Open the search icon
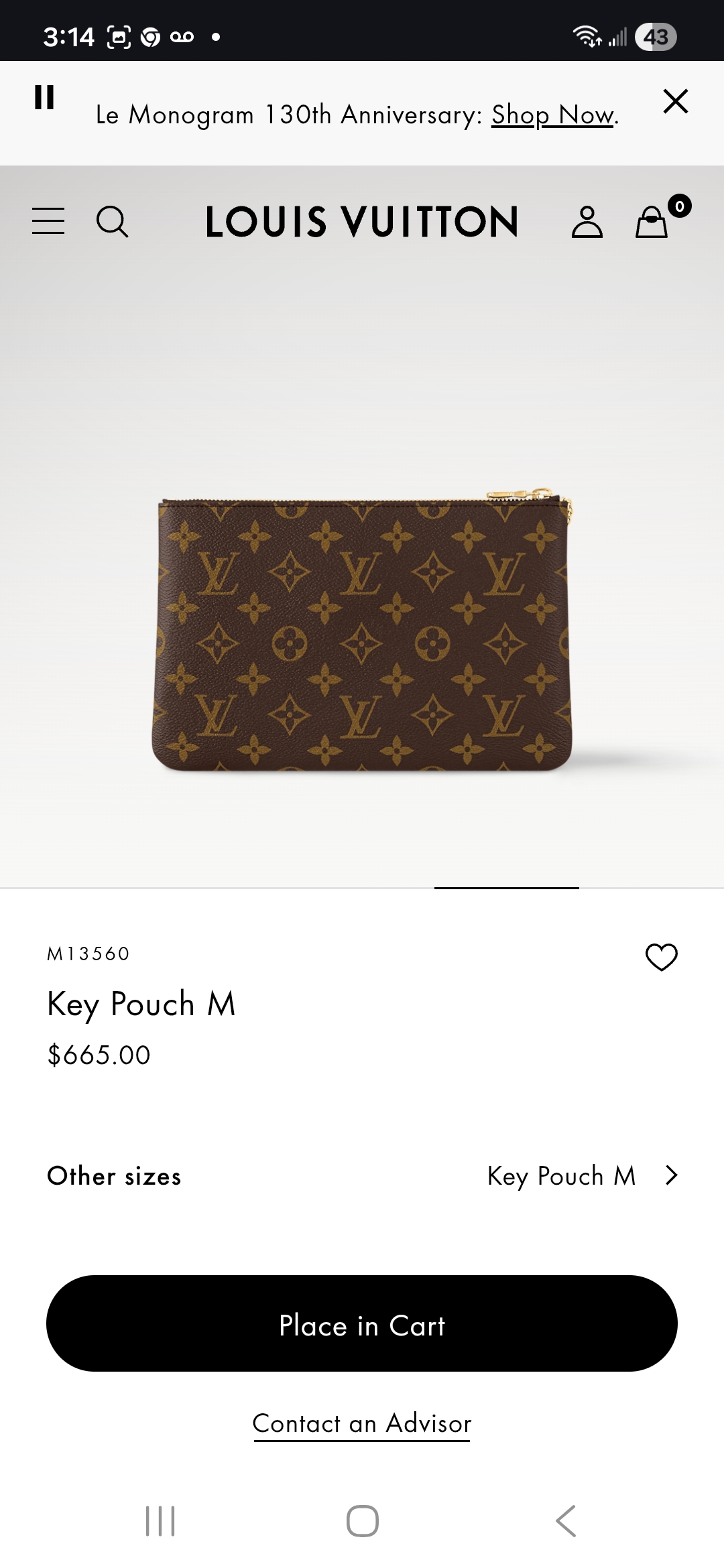The width and height of the screenshot is (724, 1568). pyautogui.click(x=112, y=222)
